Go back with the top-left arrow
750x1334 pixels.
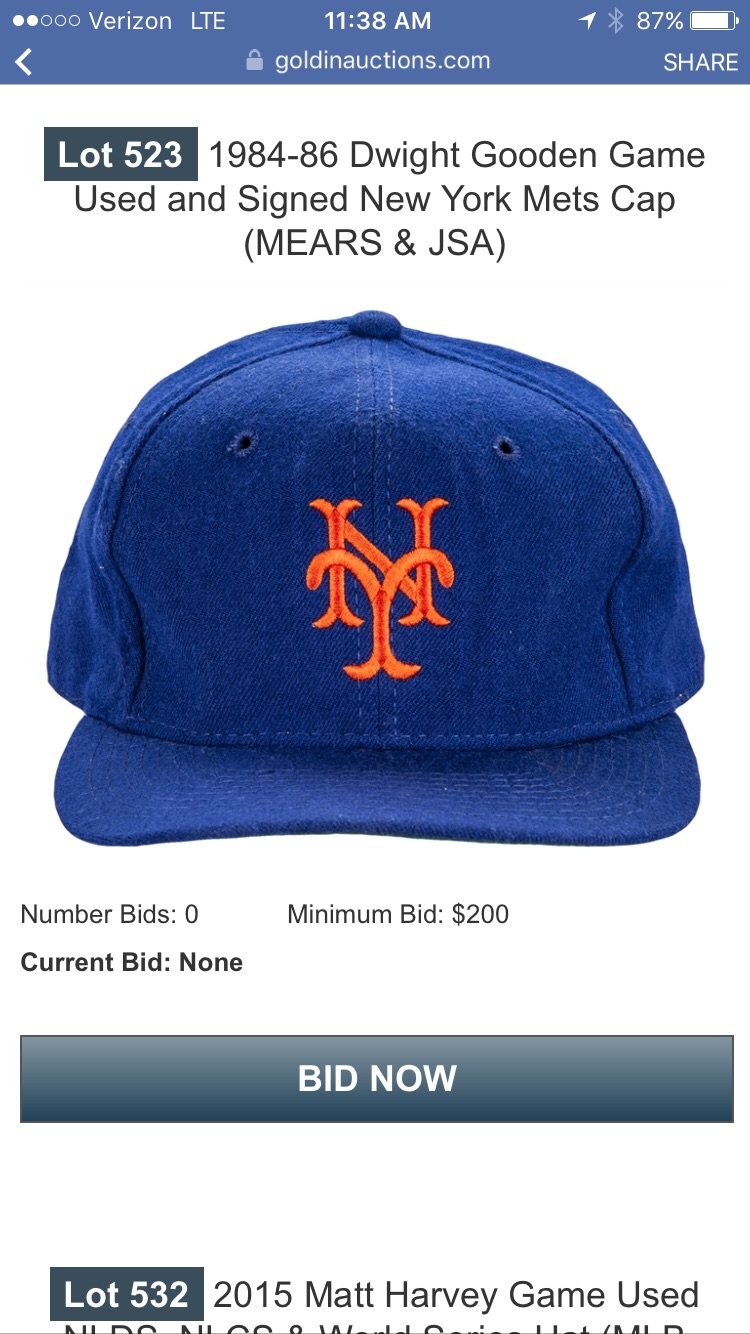pos(24,62)
